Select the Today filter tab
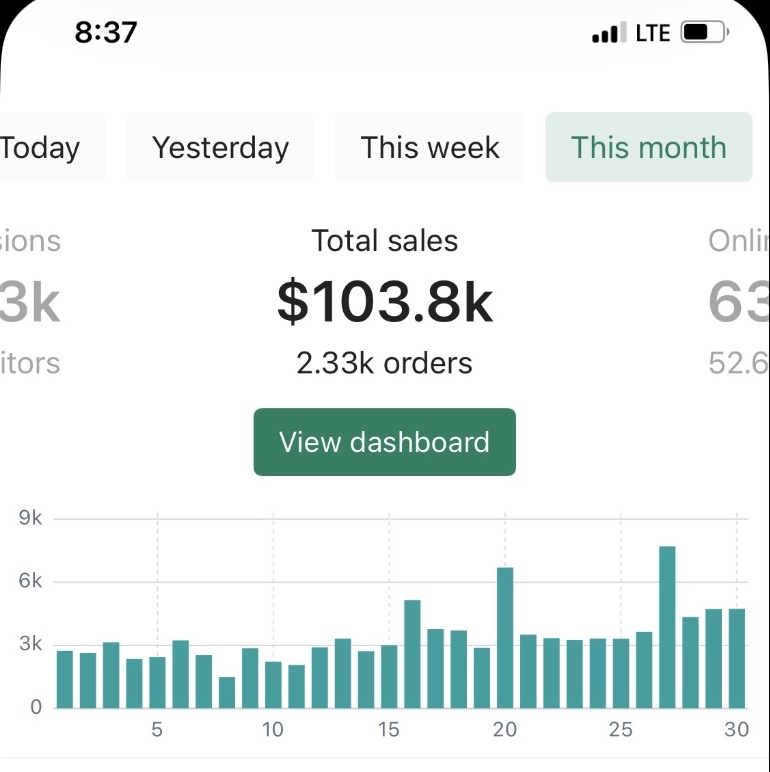 coord(40,147)
